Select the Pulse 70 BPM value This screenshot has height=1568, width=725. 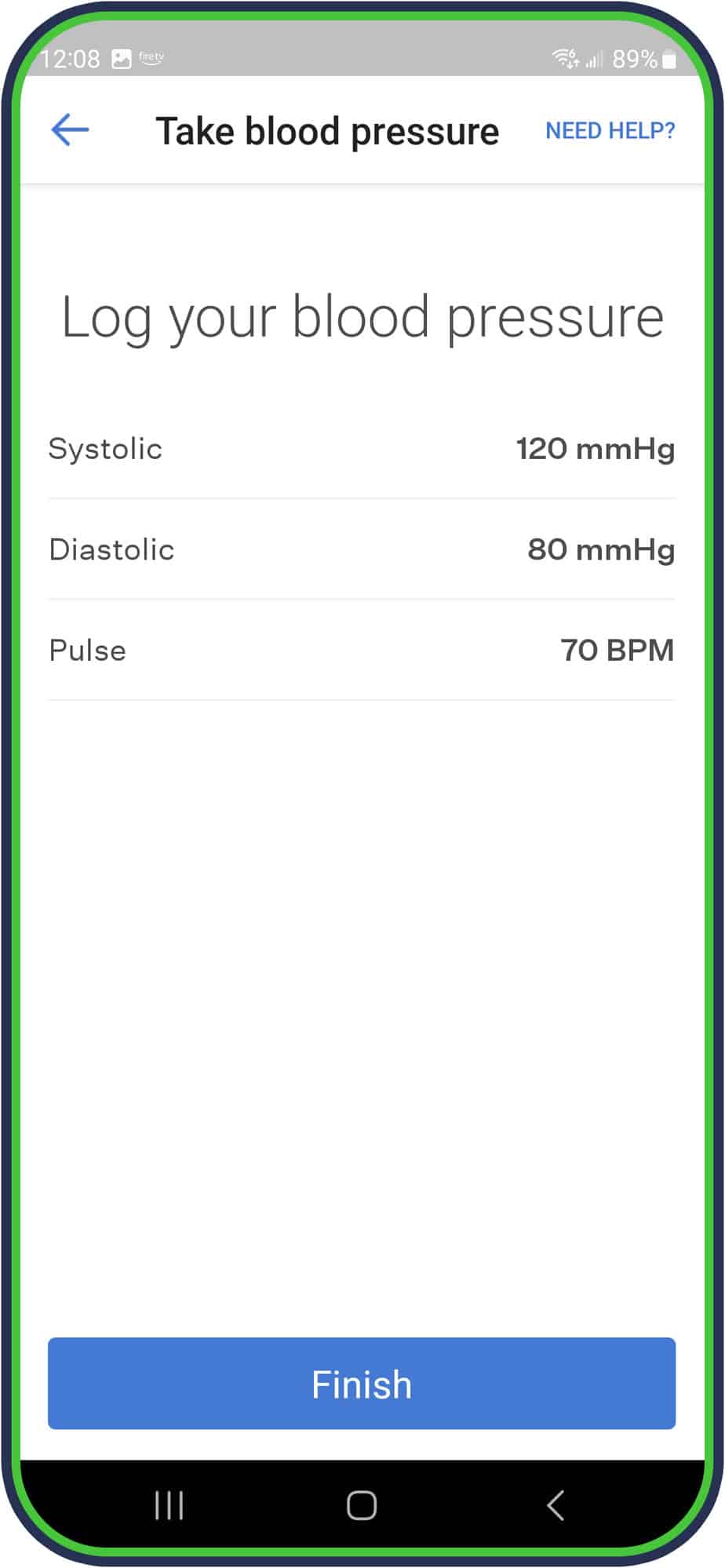pos(618,650)
